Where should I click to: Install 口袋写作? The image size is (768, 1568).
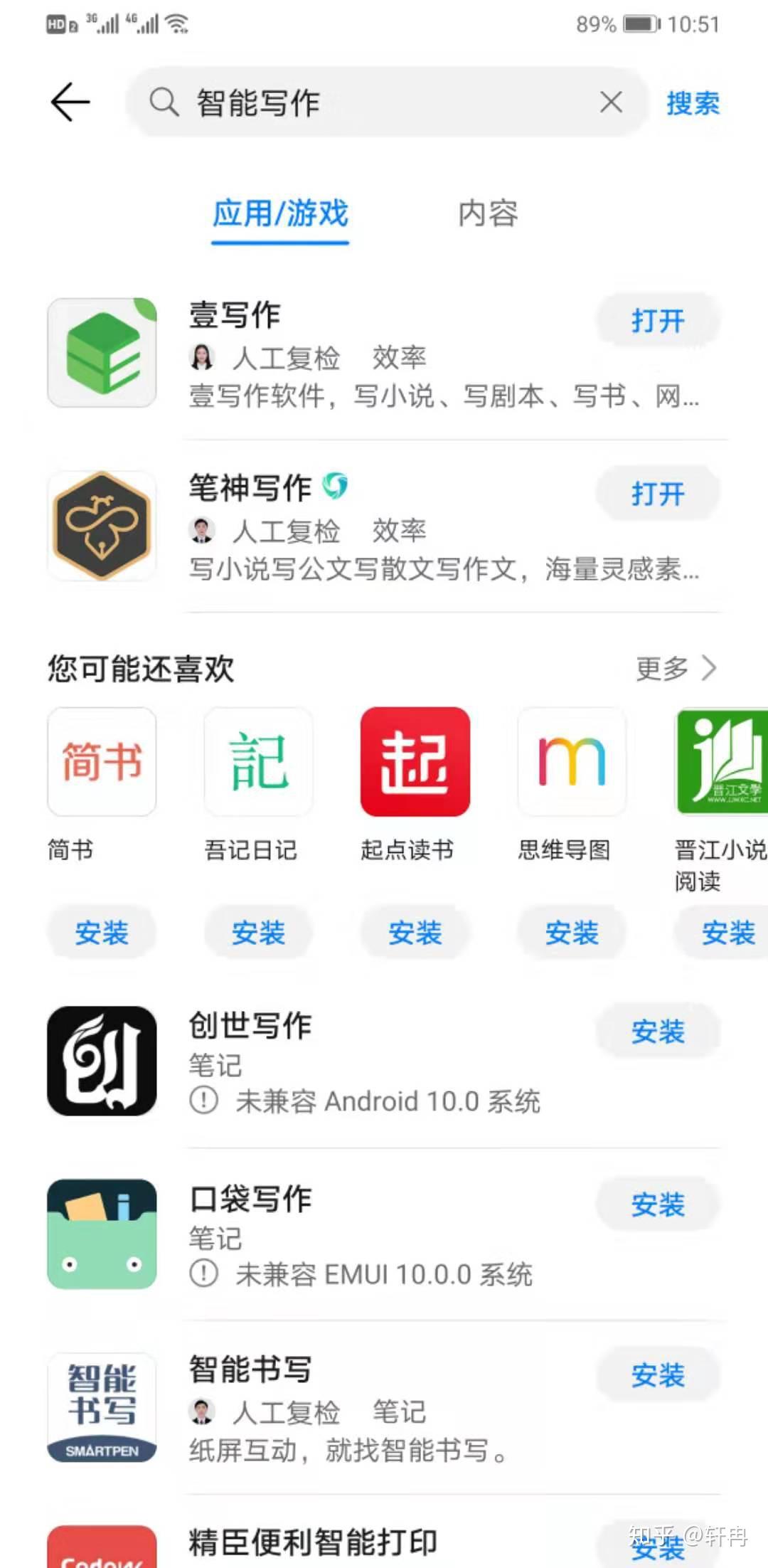(658, 1204)
